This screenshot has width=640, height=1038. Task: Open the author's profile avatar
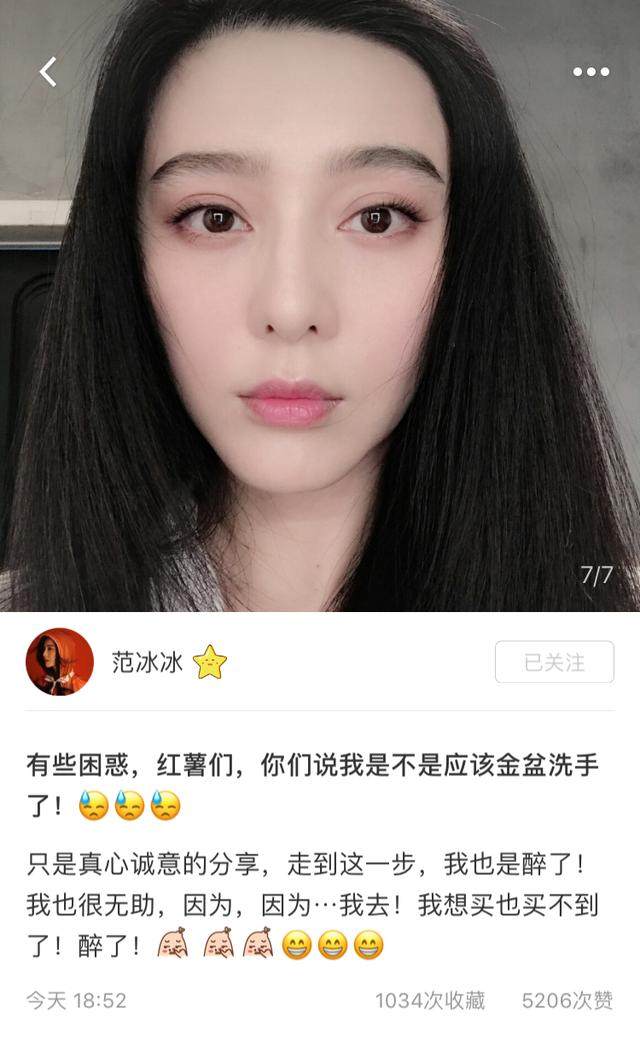(60, 662)
